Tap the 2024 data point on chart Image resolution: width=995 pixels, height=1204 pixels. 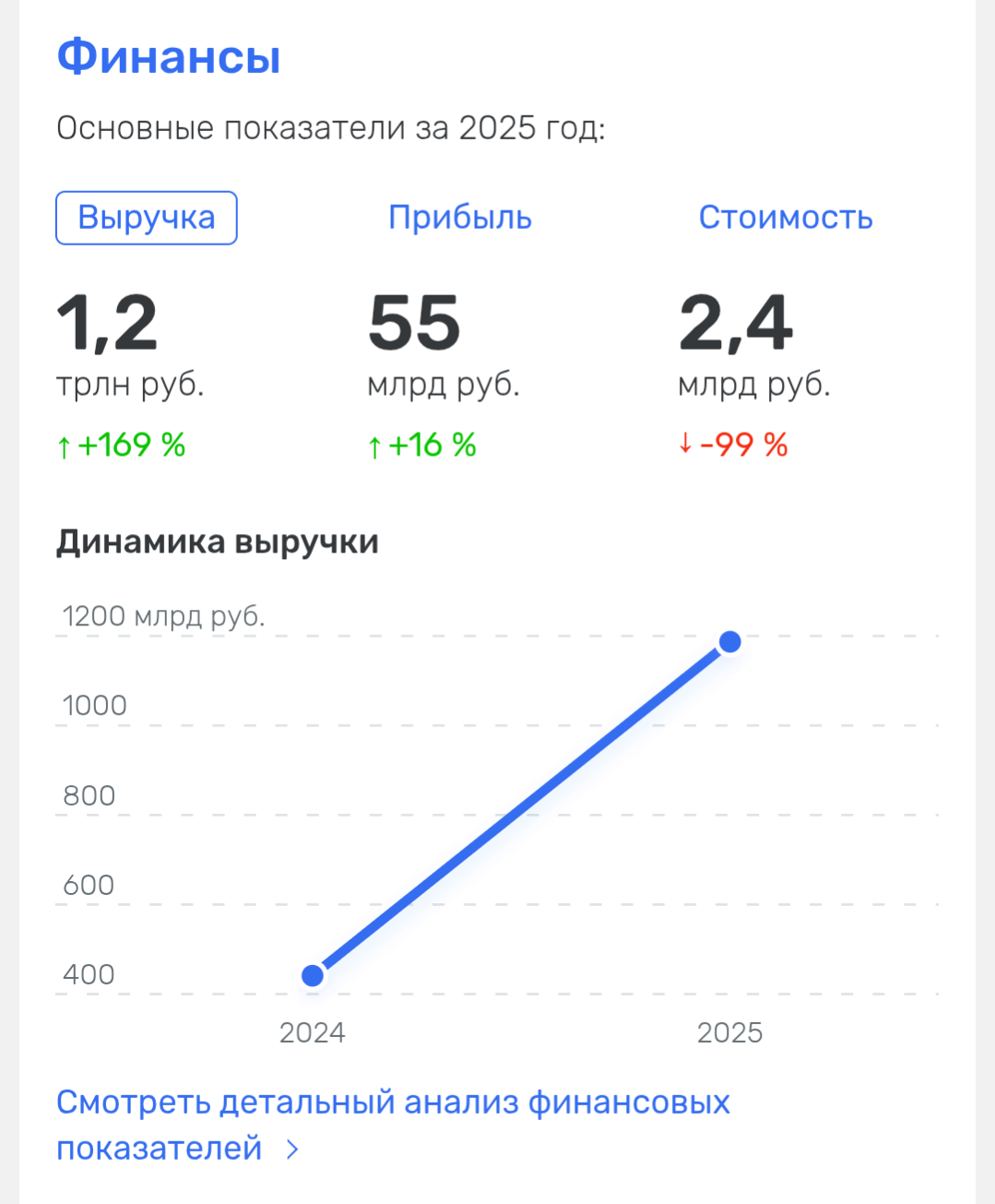[x=313, y=975]
